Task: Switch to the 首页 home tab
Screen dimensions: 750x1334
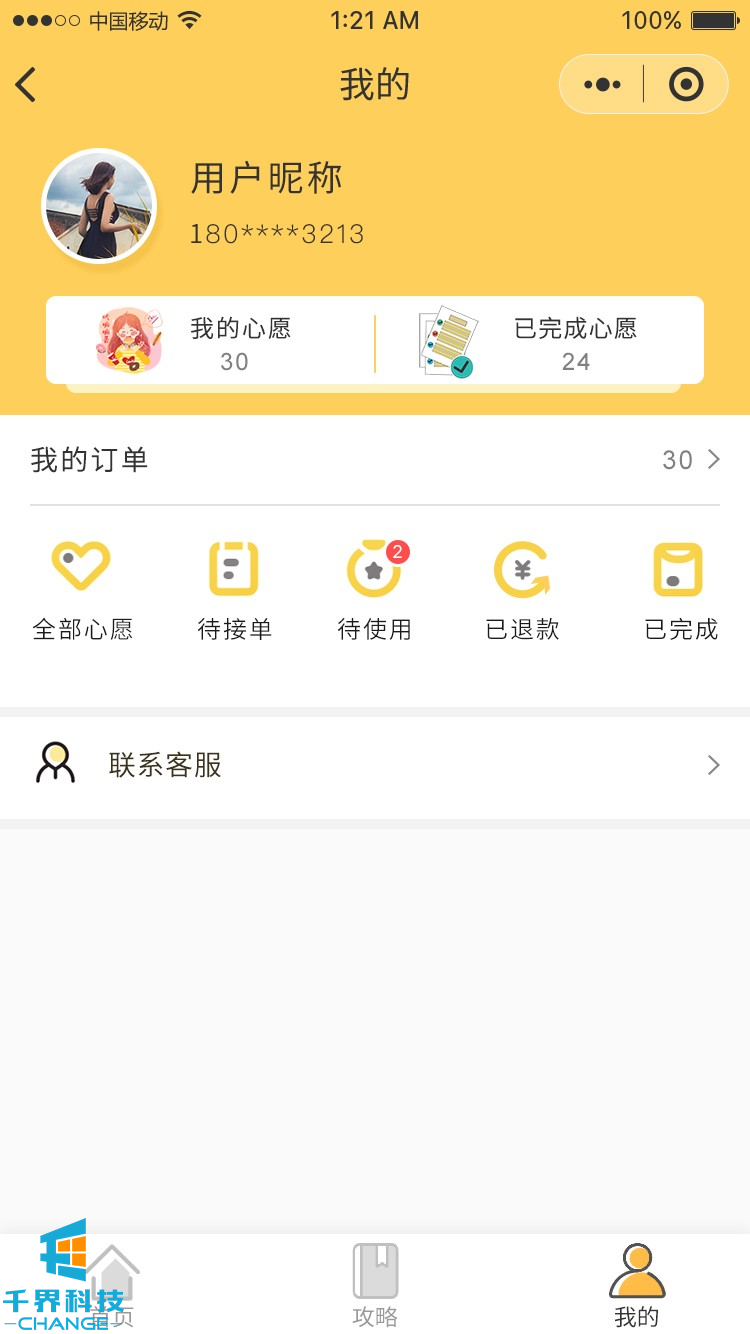Action: [112, 1285]
